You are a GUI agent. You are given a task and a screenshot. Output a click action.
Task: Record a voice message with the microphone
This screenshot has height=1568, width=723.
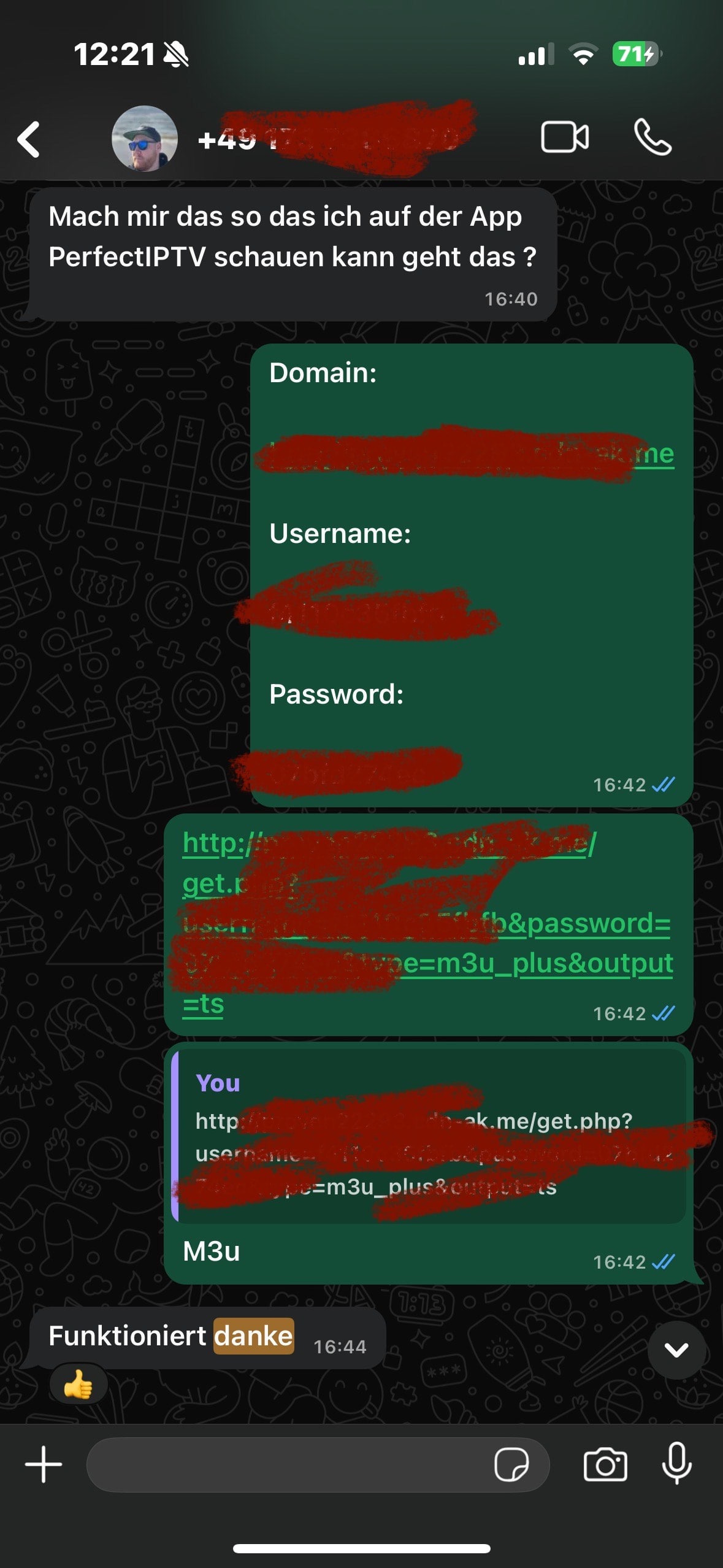click(x=677, y=1464)
